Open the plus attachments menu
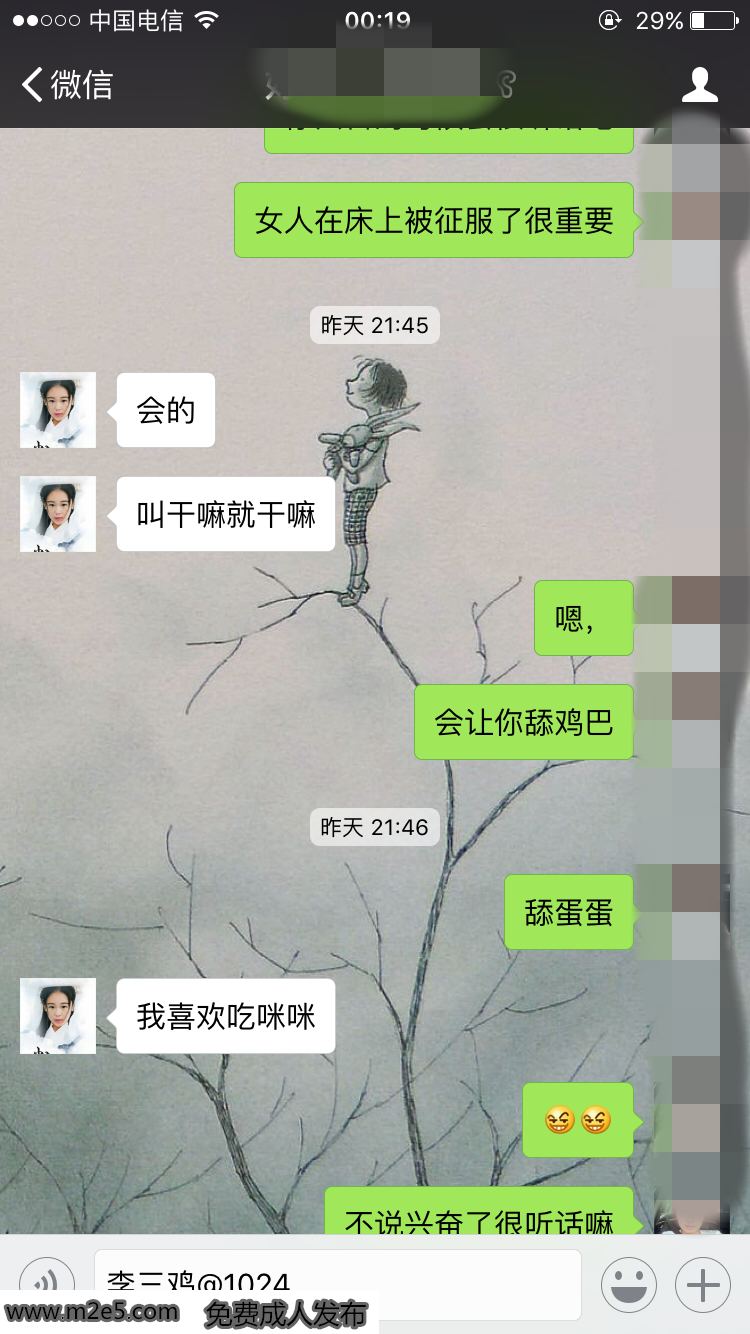This screenshot has height=1334, width=750. 703,1284
